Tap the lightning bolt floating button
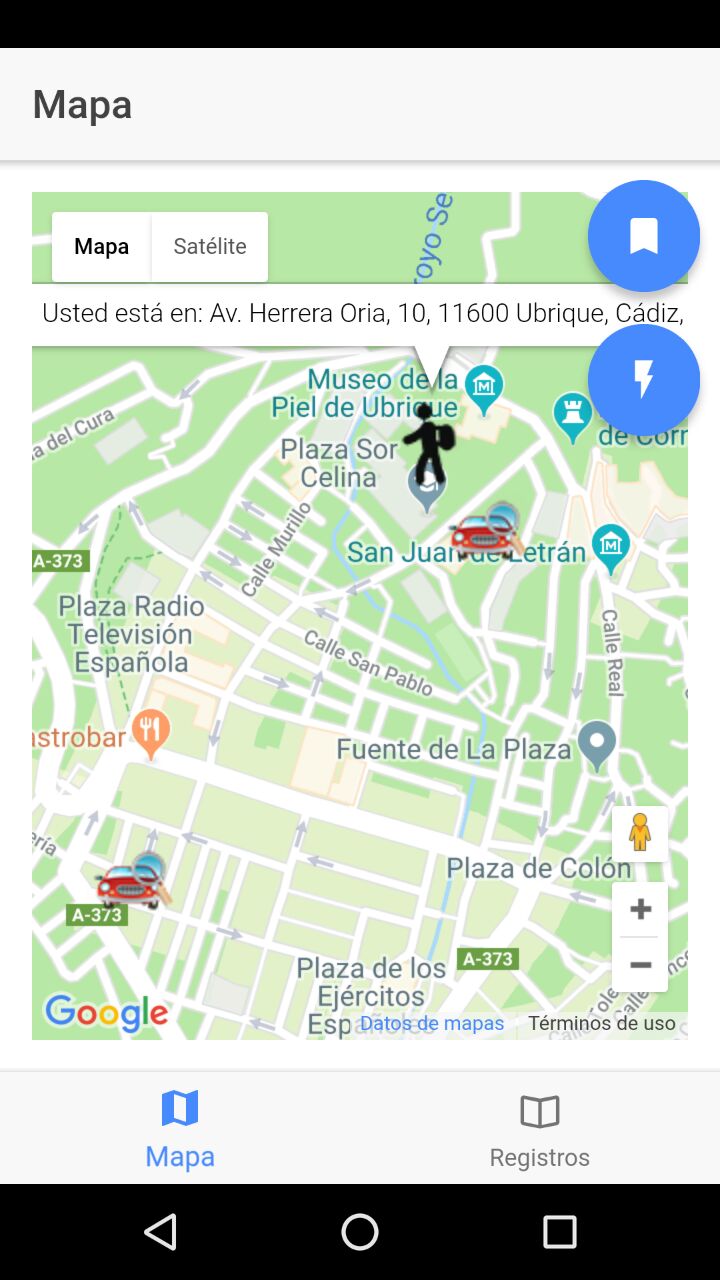Screen dimensions: 720x1280 tap(643, 380)
